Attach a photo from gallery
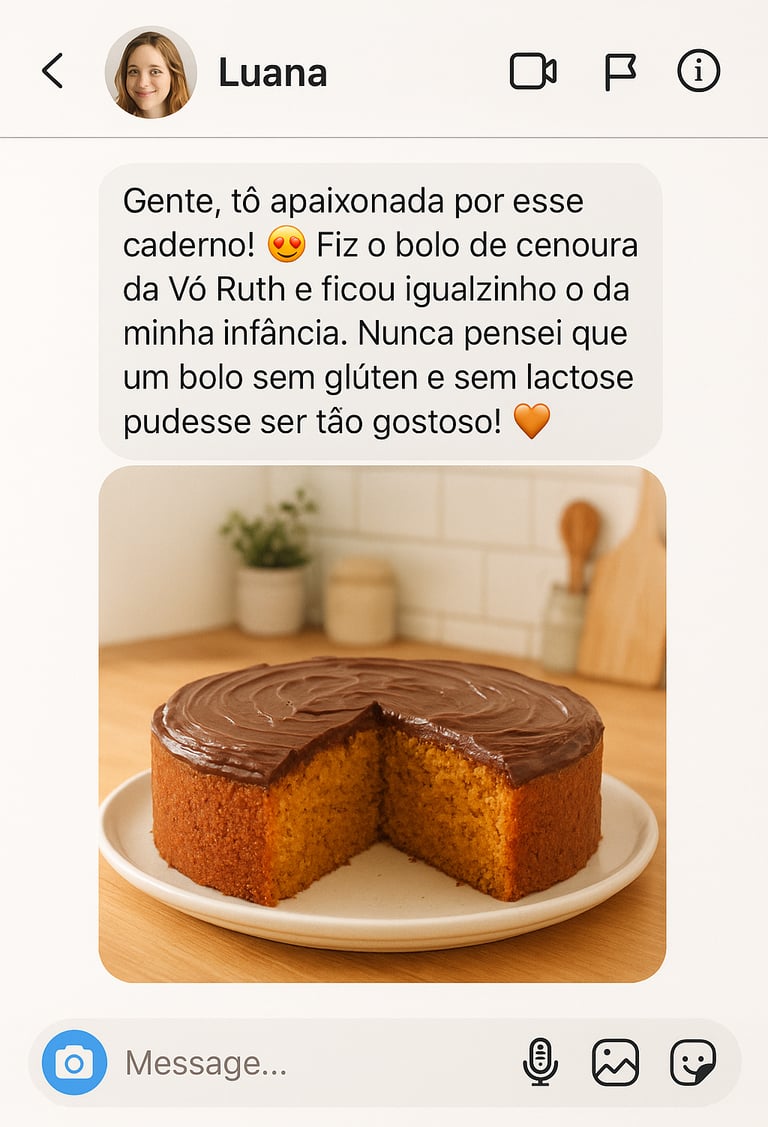This screenshot has height=1127, width=768. [x=615, y=1062]
